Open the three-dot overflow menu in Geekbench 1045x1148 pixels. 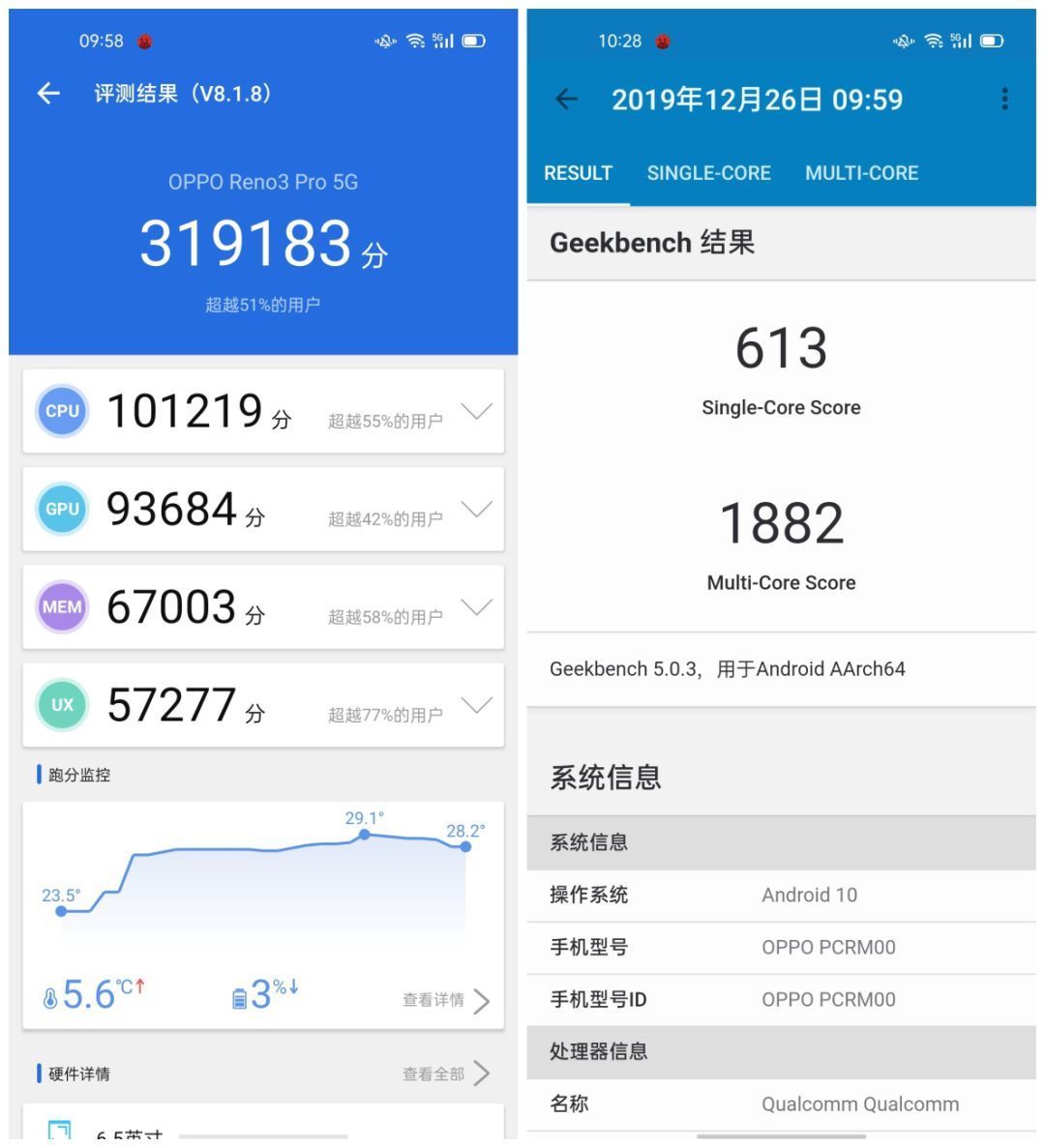point(1003,99)
